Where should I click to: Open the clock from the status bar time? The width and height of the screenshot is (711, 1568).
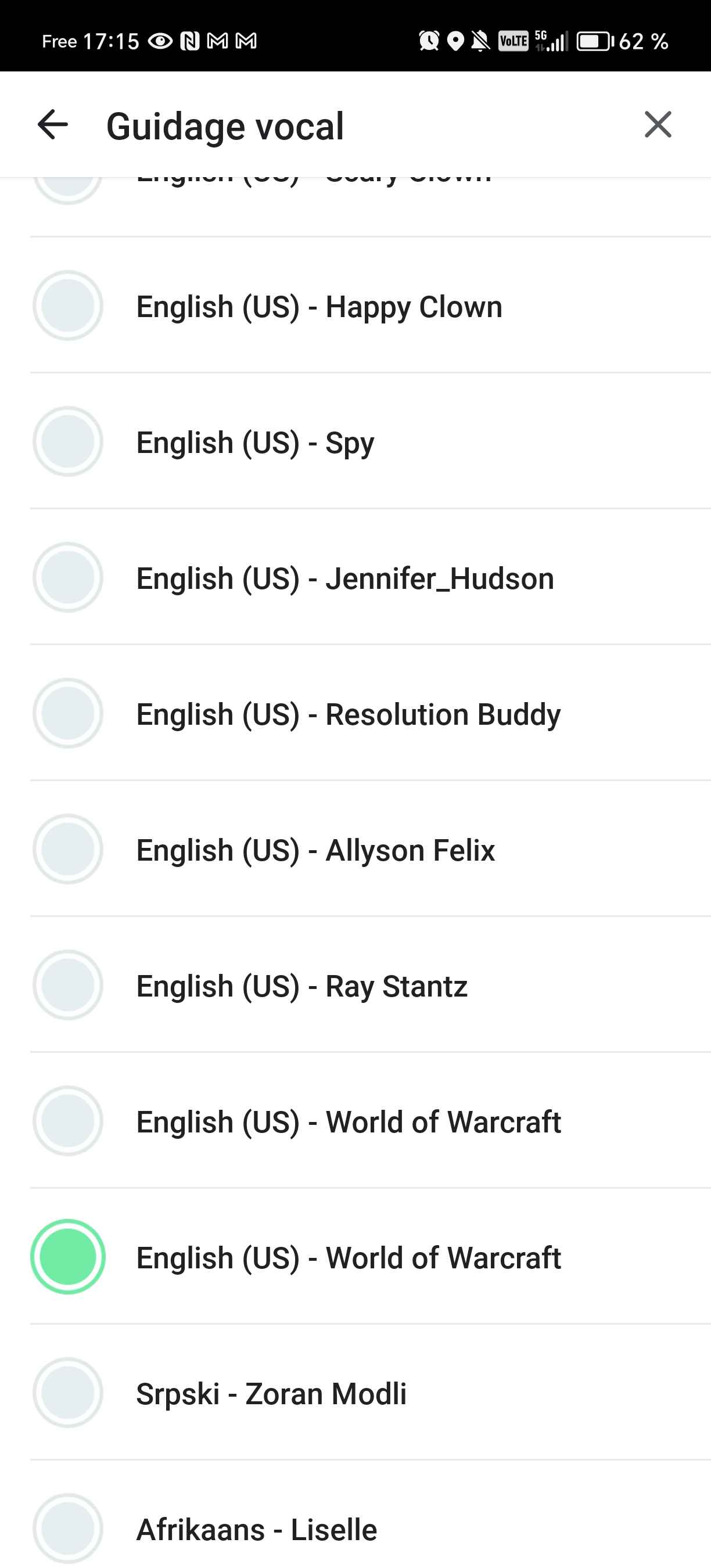pos(112,41)
